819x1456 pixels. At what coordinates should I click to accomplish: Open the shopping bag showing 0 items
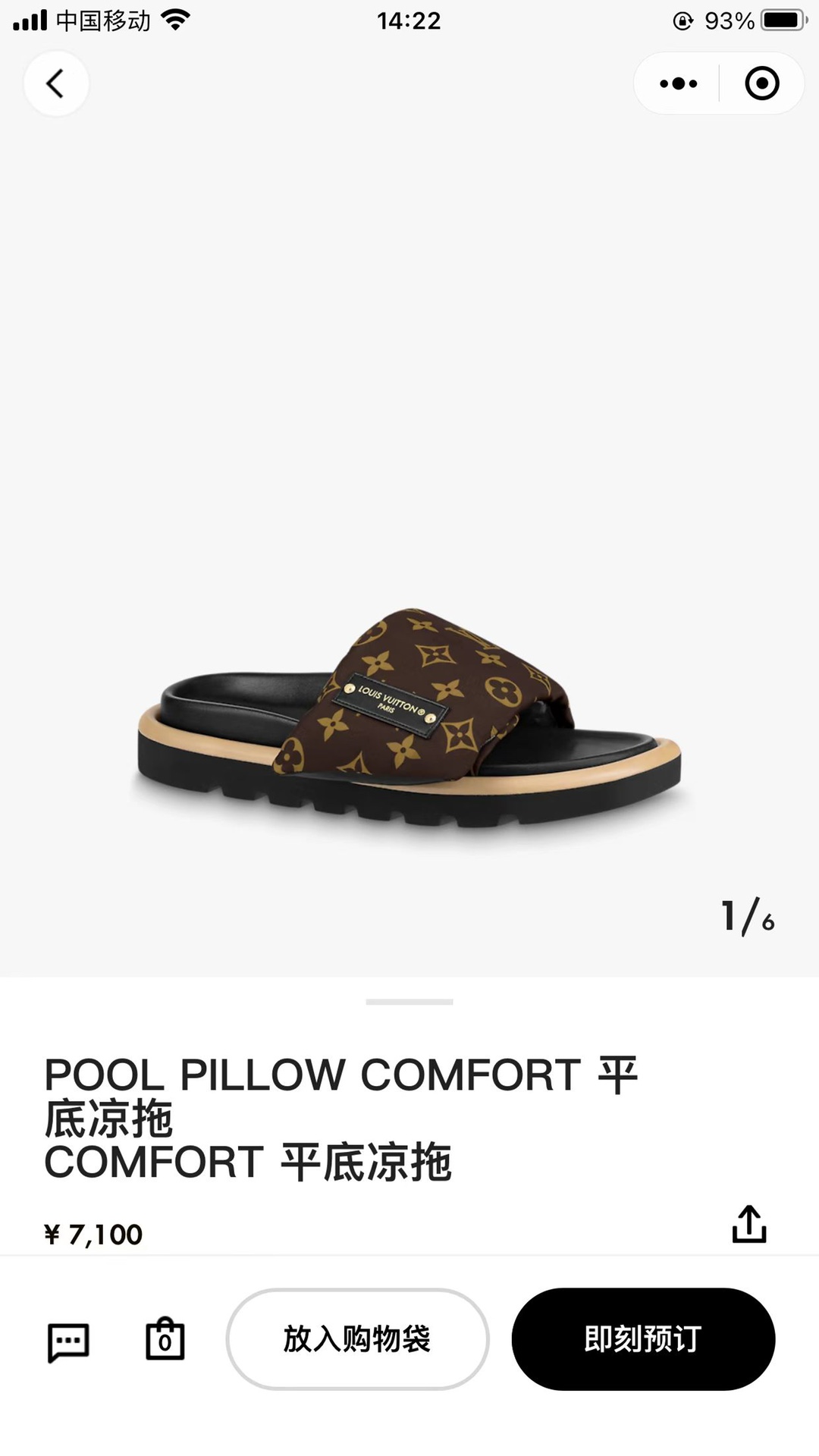[x=164, y=1338]
